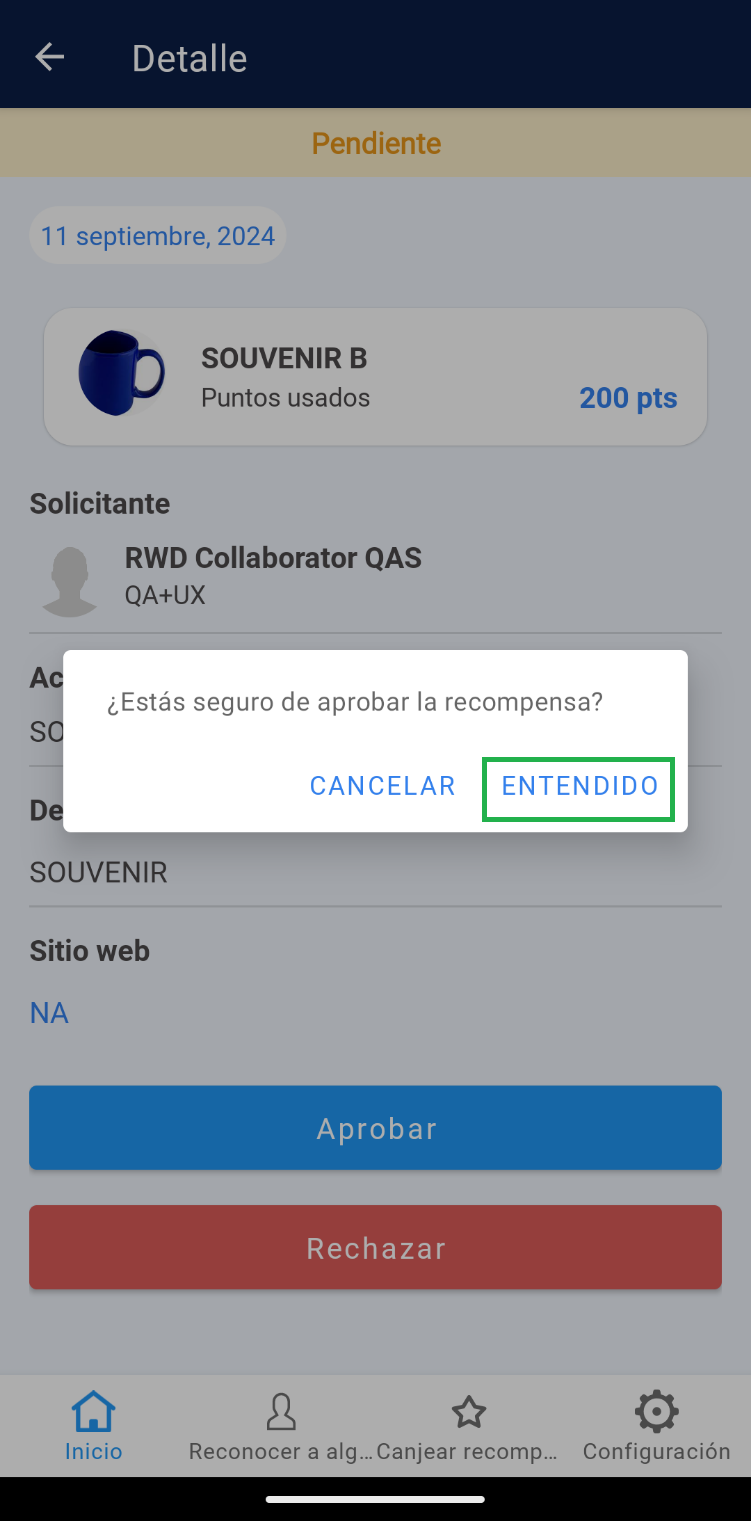The image size is (751, 1521).
Task: Open the NA website link
Action: tap(49, 1013)
